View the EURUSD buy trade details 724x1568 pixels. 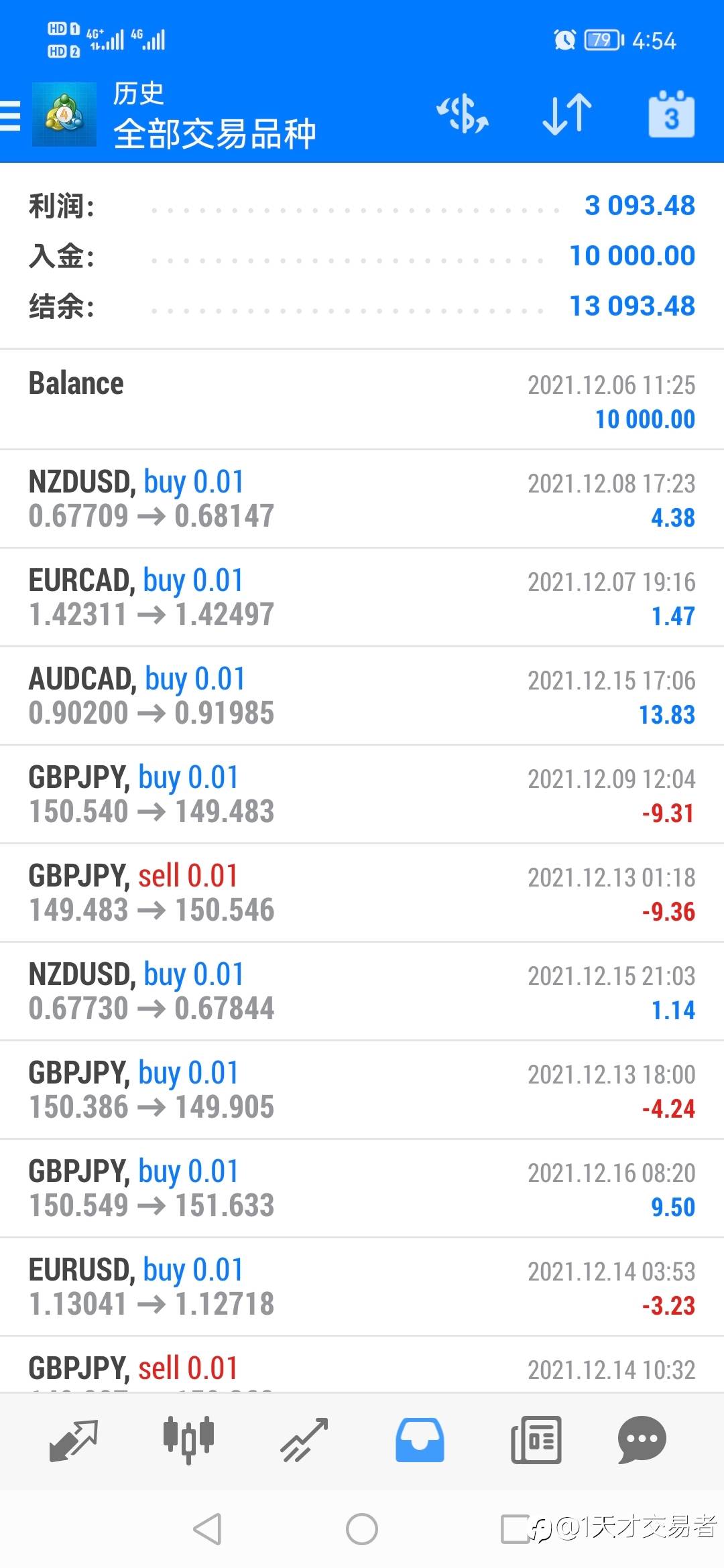[x=362, y=1287]
